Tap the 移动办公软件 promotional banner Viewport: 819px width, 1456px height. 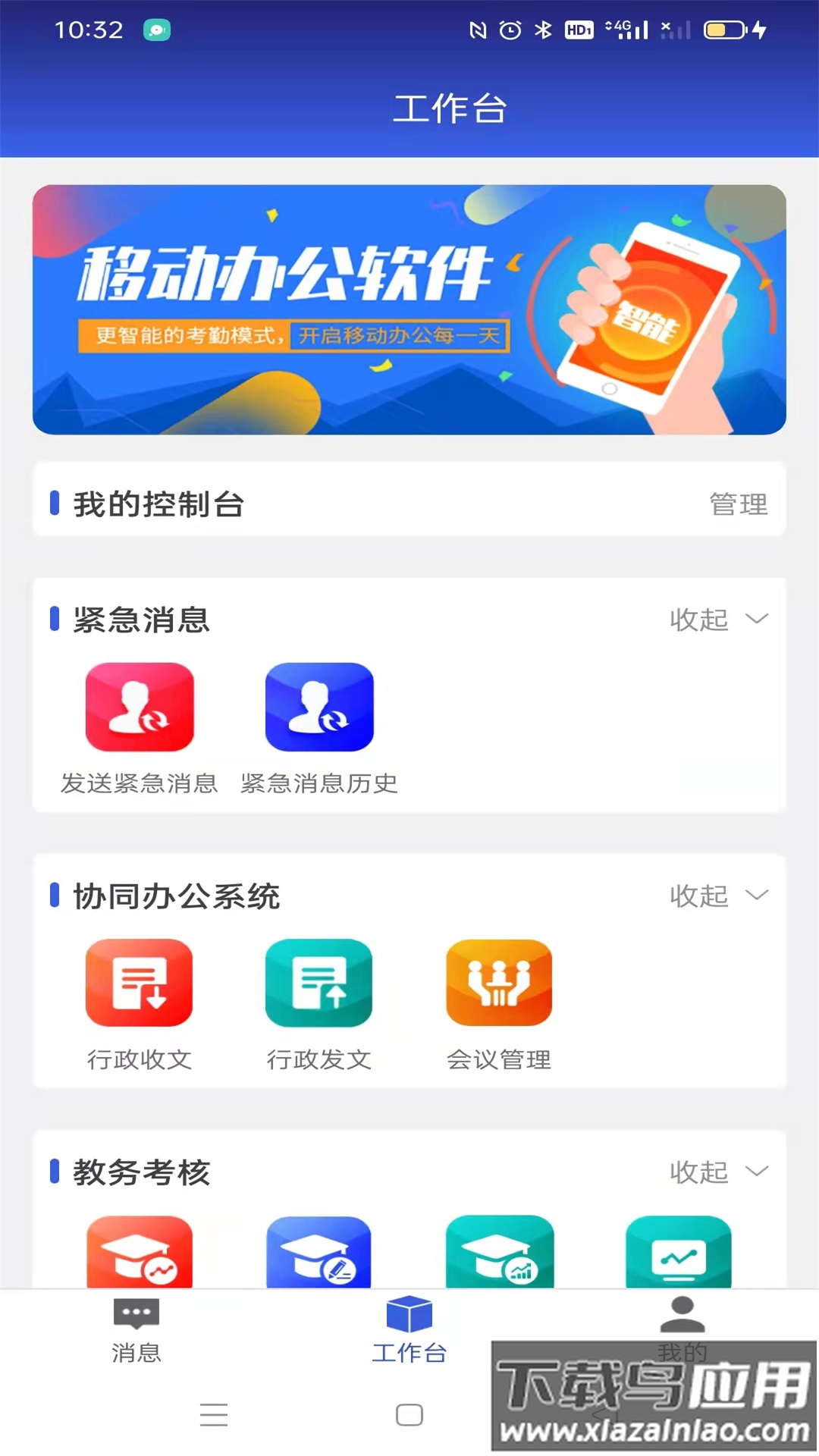click(409, 308)
